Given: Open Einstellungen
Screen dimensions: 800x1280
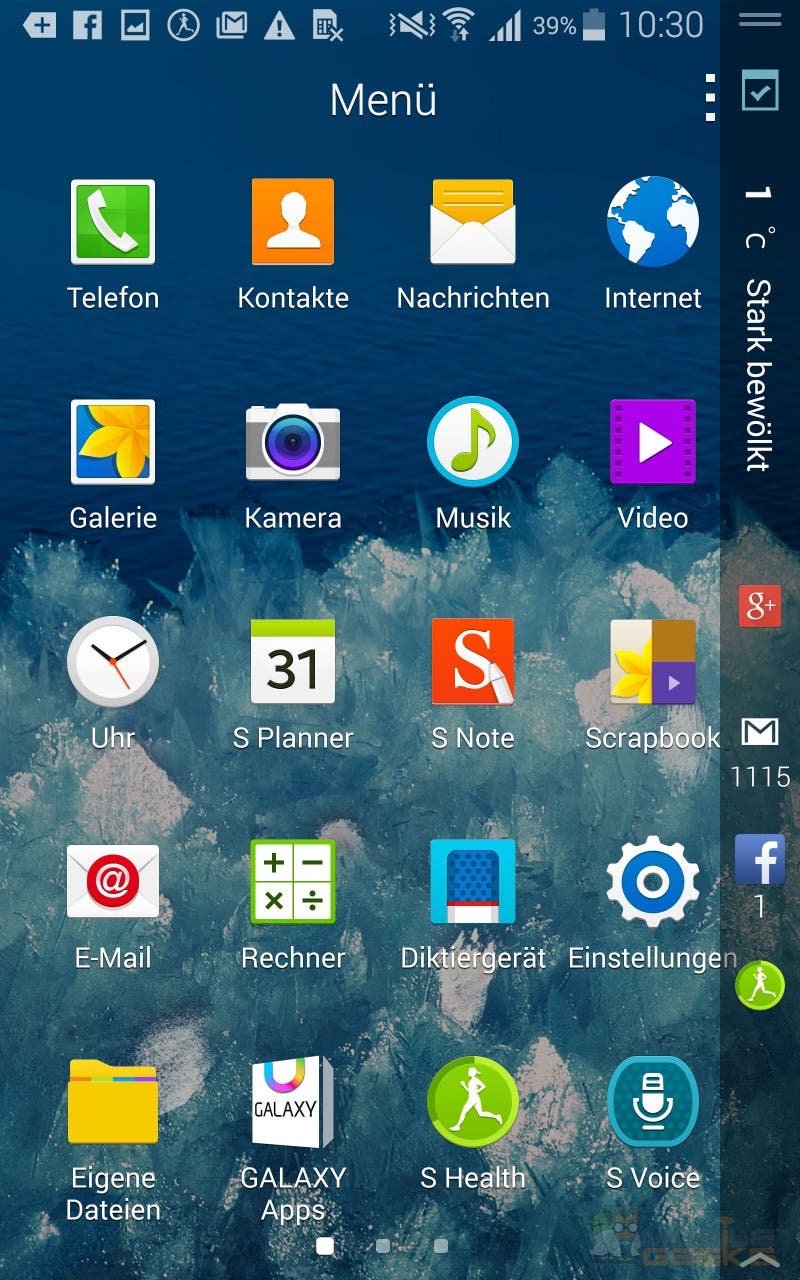Looking at the screenshot, I should point(653,882).
